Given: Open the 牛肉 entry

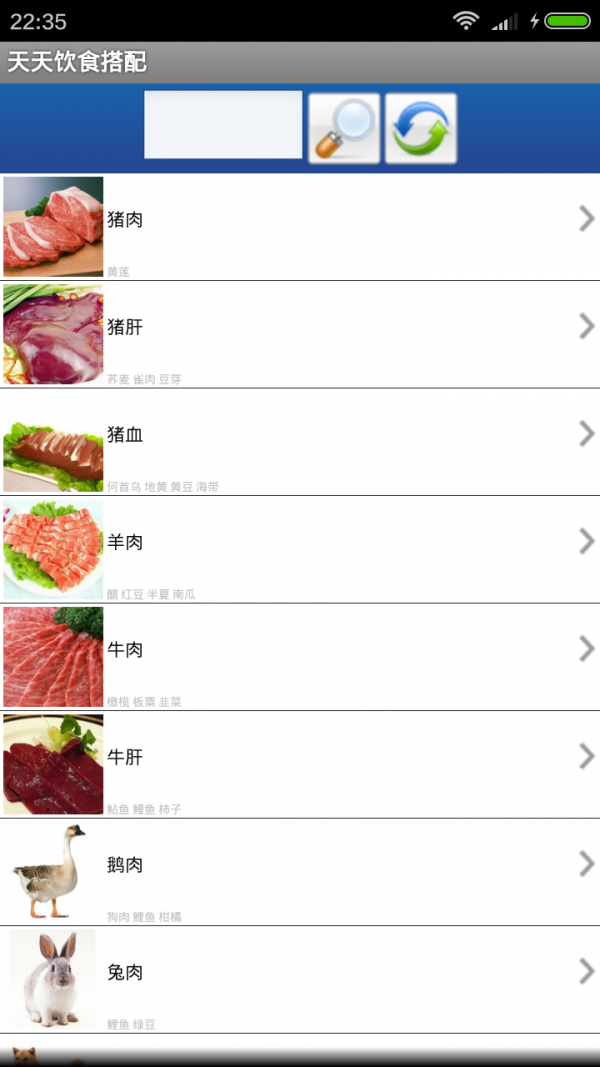Looking at the screenshot, I should coord(300,657).
